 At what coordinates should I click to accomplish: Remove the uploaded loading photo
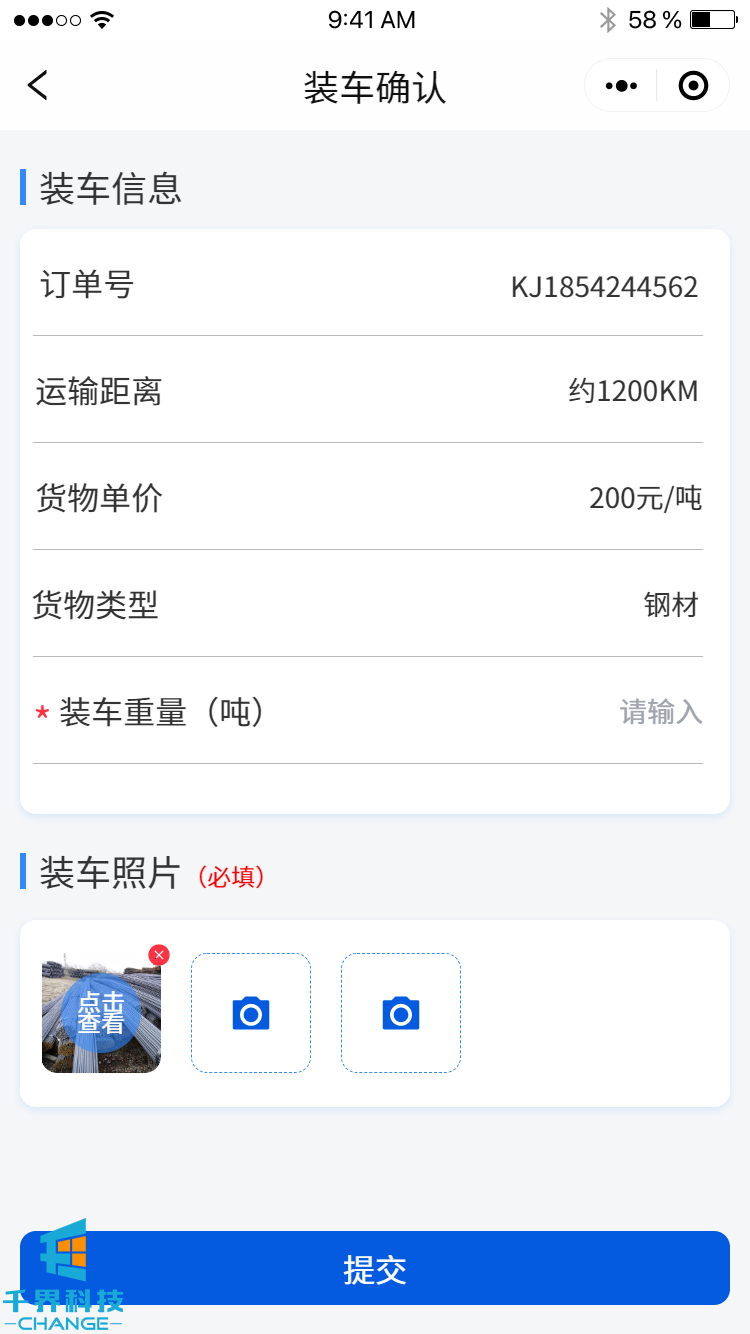point(159,955)
